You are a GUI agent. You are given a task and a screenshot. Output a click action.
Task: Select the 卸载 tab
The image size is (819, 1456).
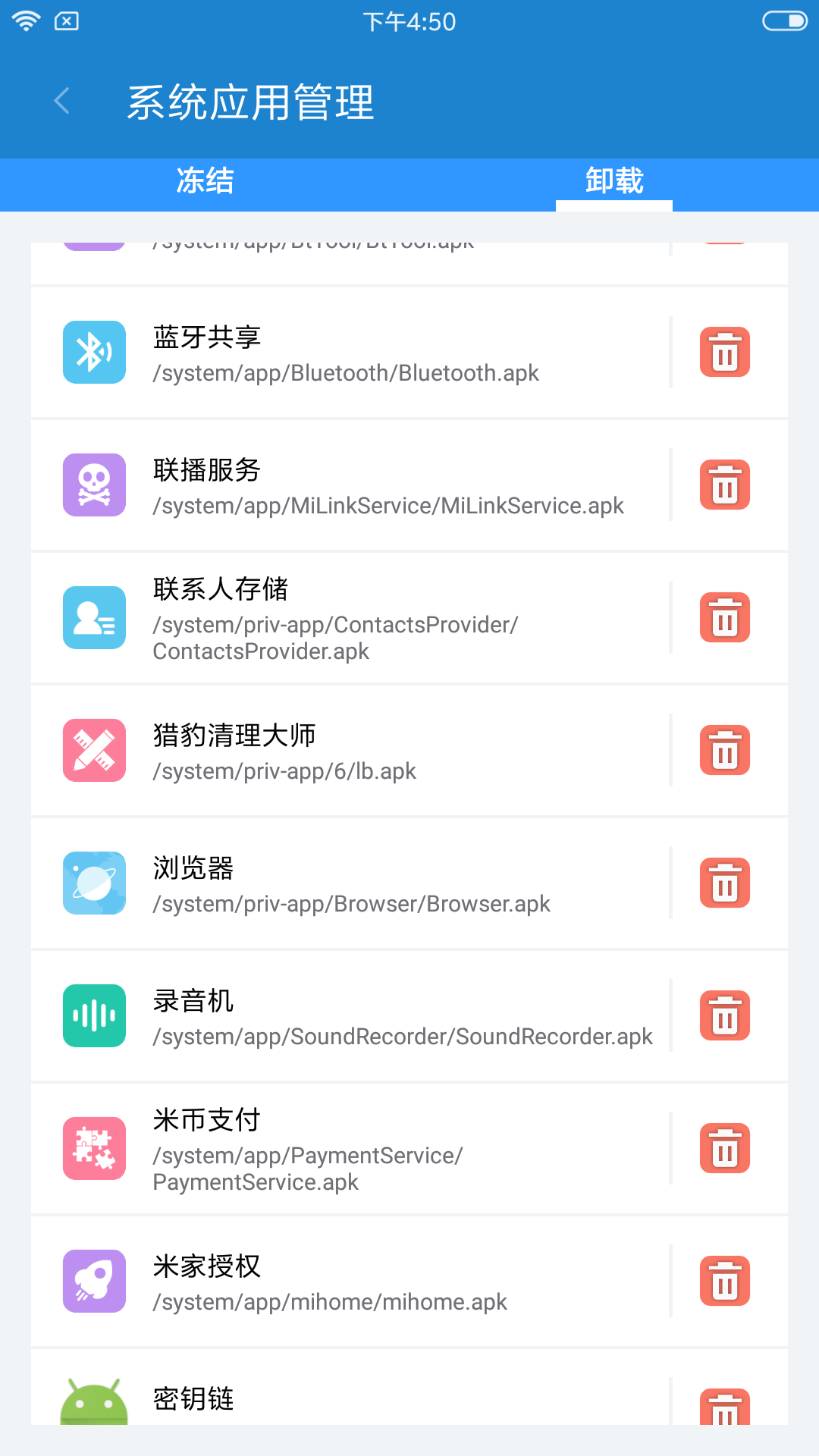pos(613,181)
